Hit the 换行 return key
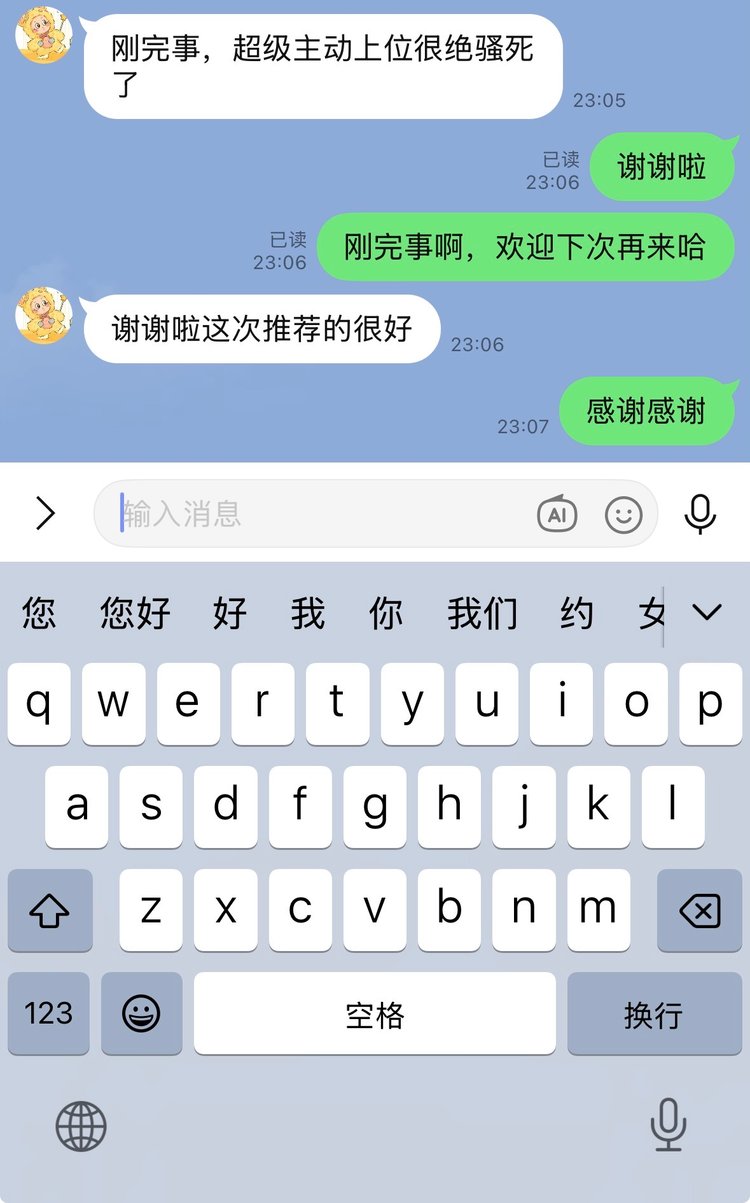Viewport: 750px width, 1203px height. pyautogui.click(x=653, y=1013)
